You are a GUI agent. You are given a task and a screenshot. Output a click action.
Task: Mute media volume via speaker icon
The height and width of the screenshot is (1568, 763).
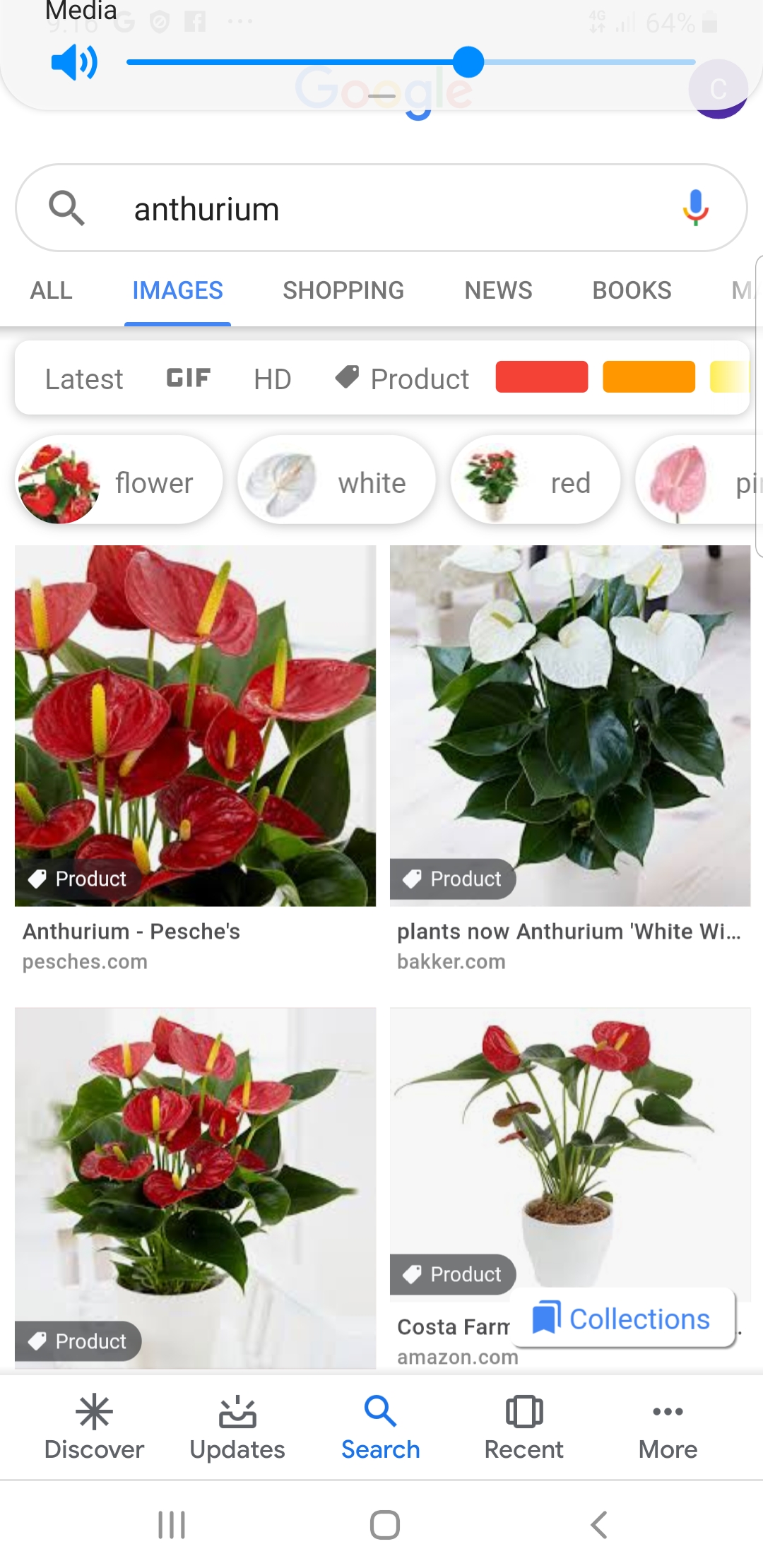pos(73,62)
